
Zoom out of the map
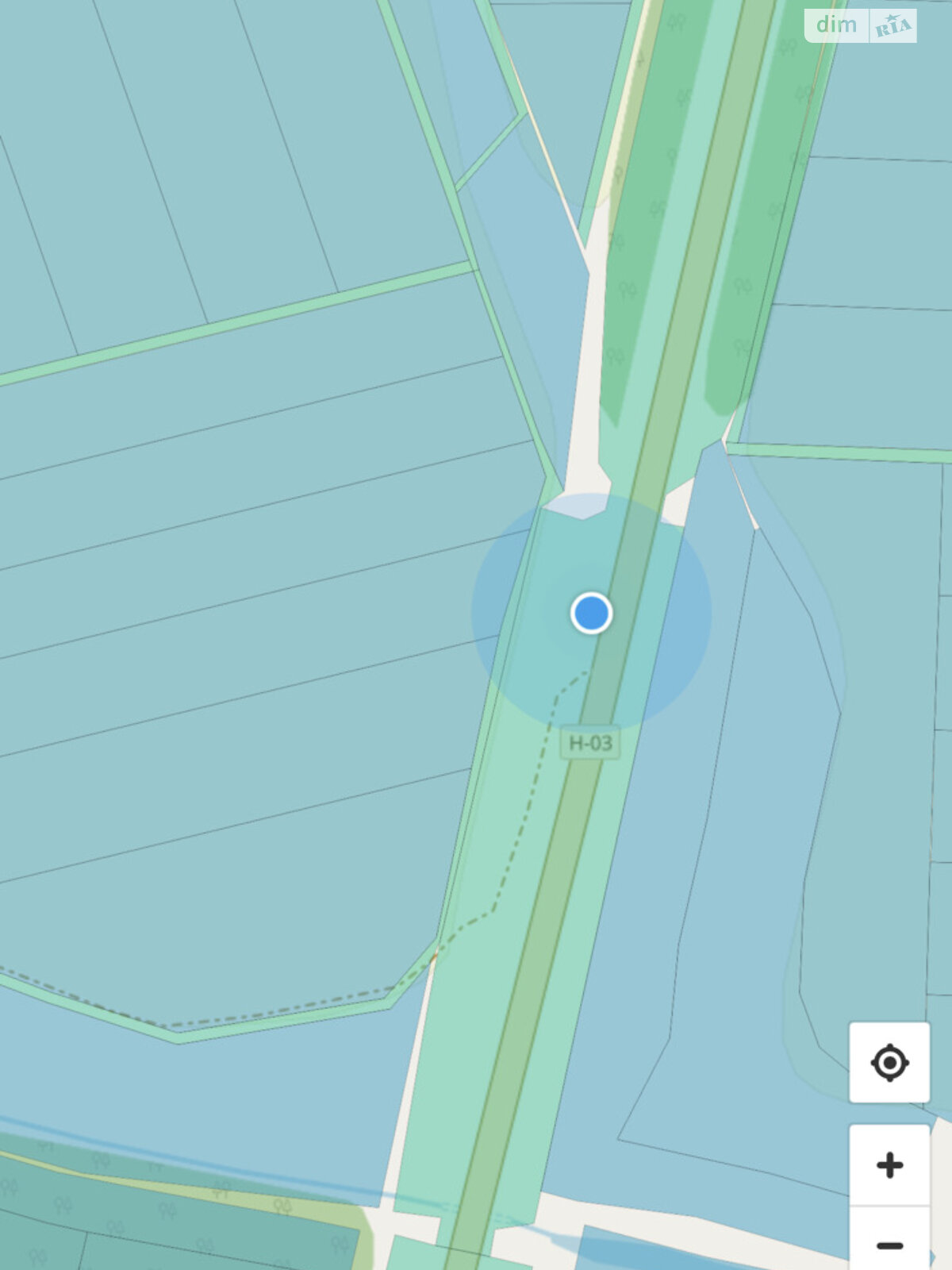click(889, 1245)
